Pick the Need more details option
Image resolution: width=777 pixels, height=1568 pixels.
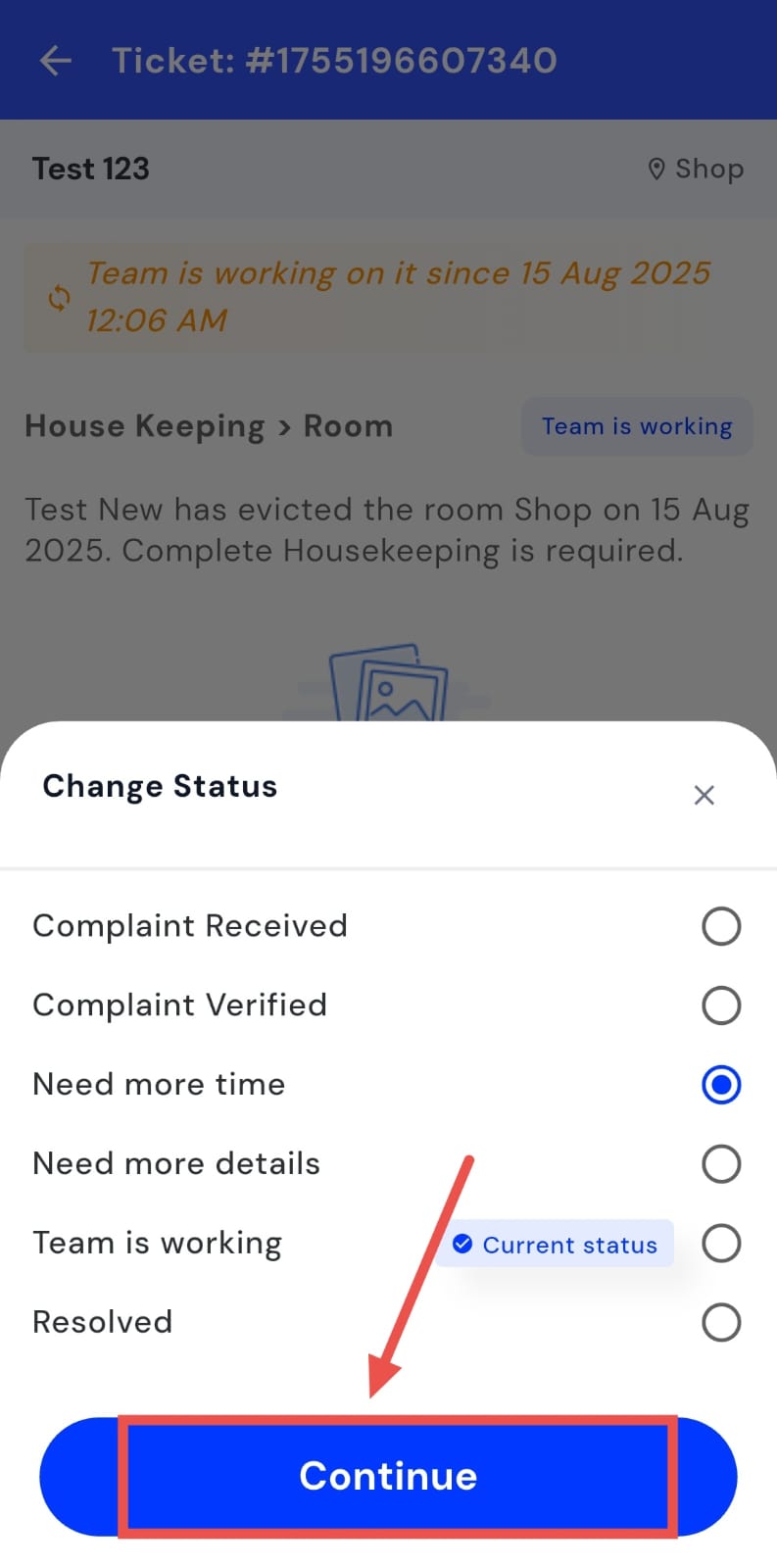pos(720,1164)
